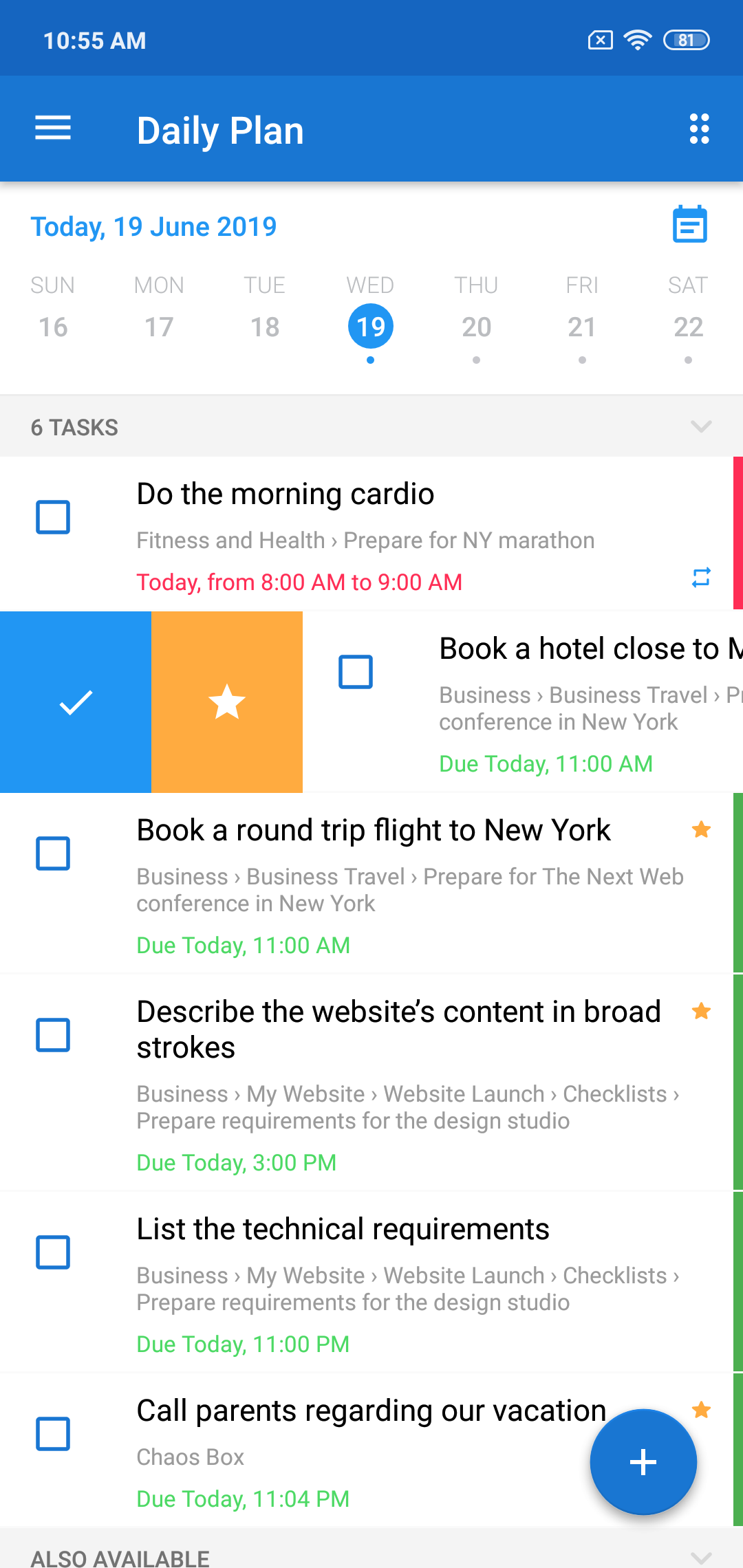Toggle star on Describe the website's content

[701, 1011]
